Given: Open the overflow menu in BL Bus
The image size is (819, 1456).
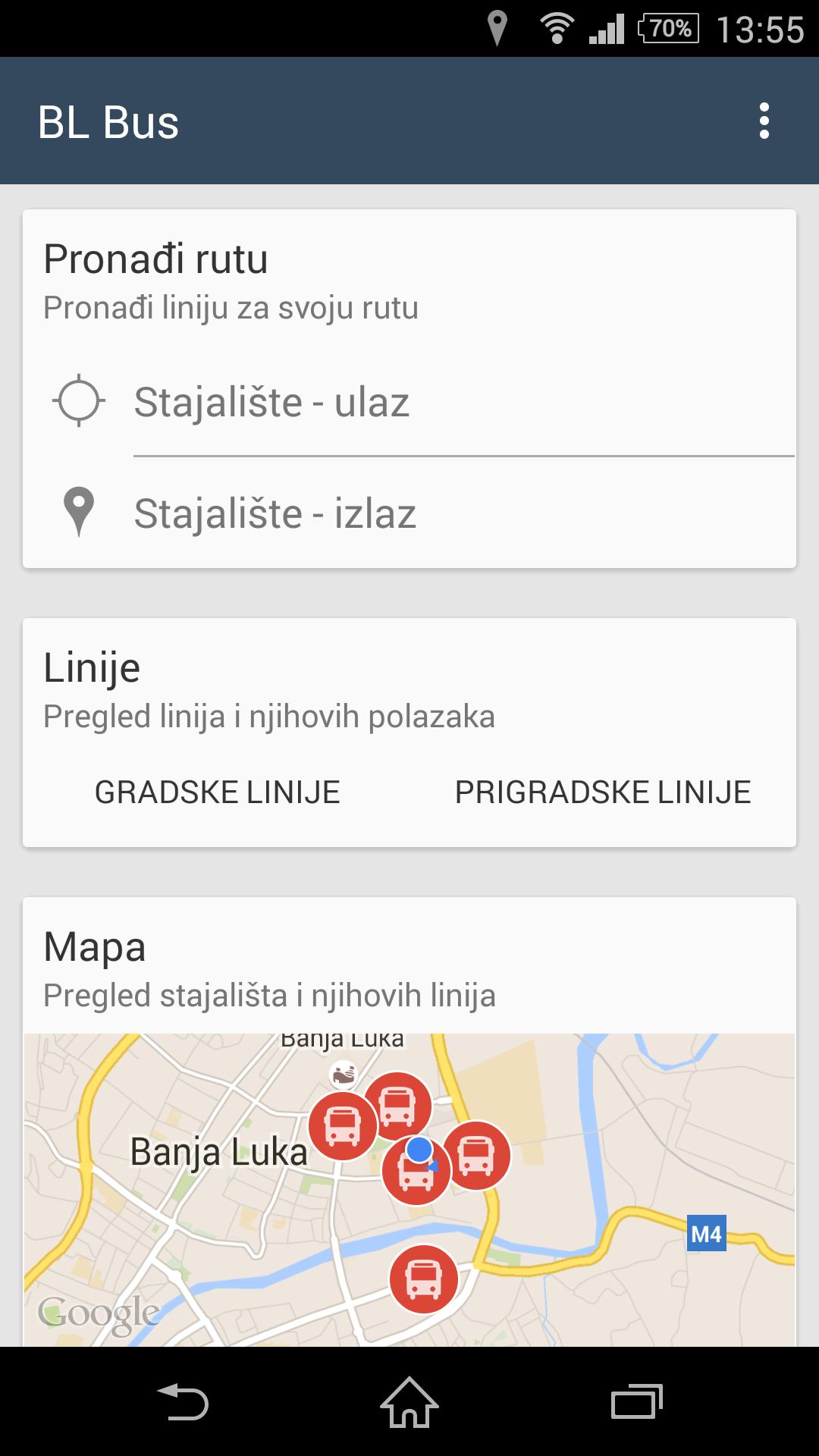Looking at the screenshot, I should point(764,121).
